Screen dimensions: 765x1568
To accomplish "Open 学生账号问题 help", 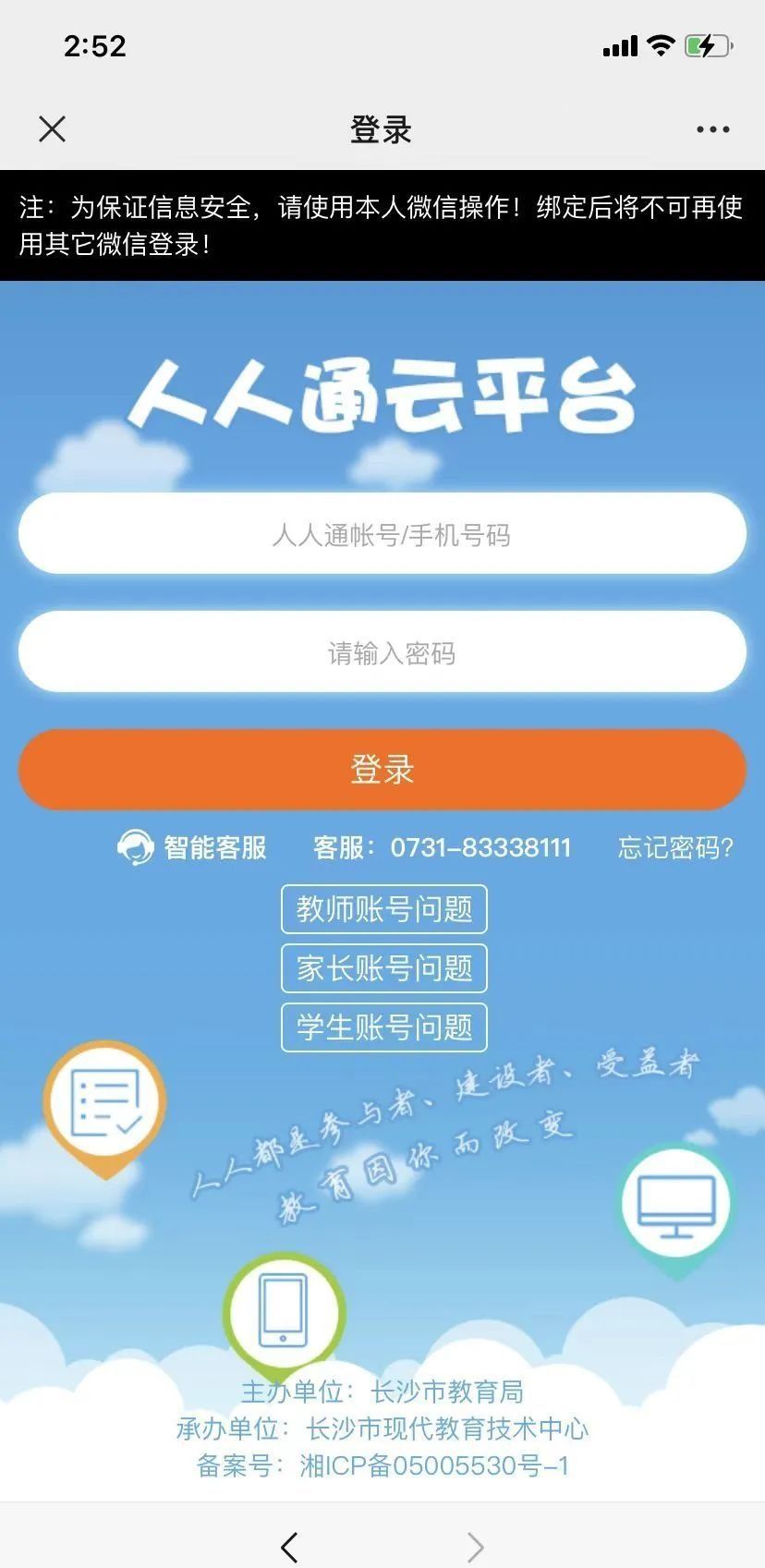I will [x=383, y=1027].
